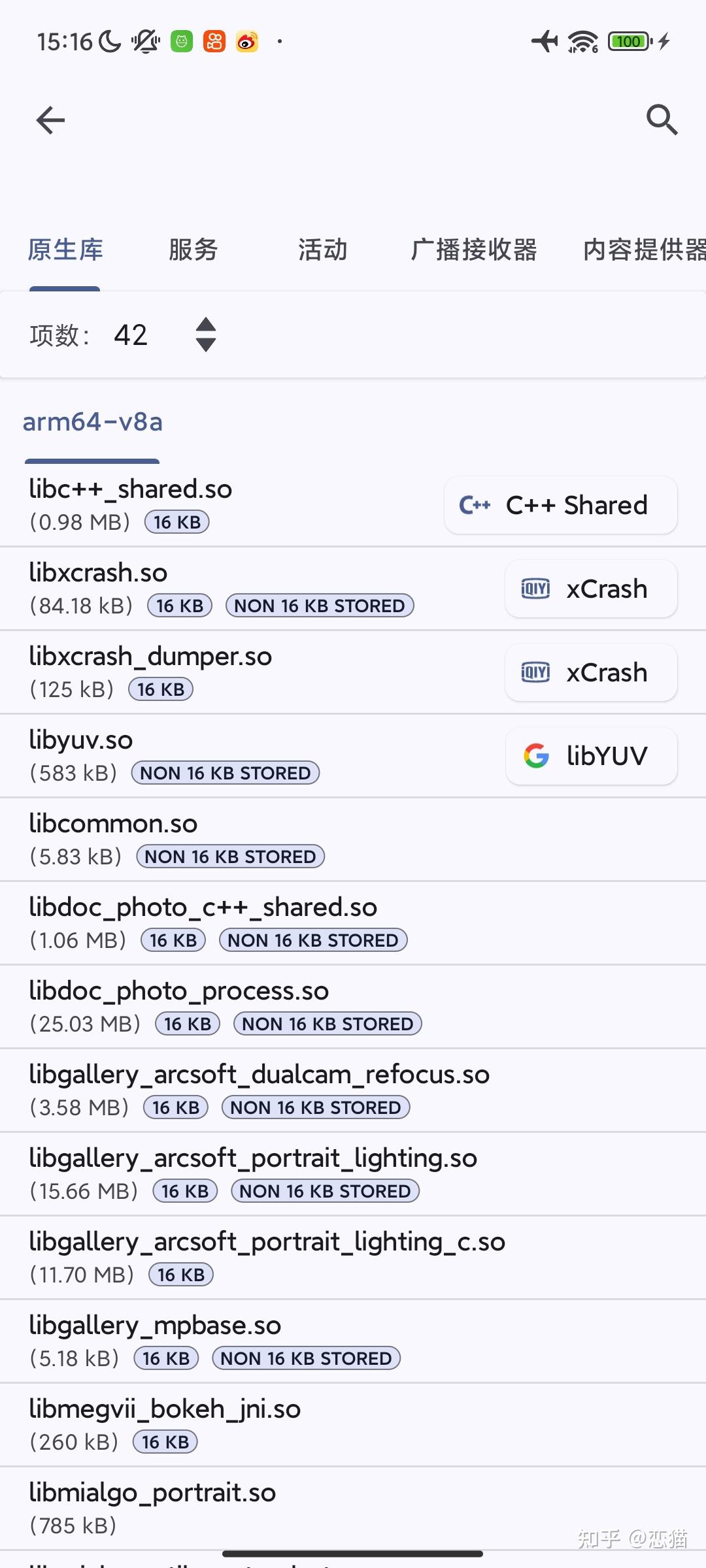Tap the search icon at top right

click(x=662, y=120)
